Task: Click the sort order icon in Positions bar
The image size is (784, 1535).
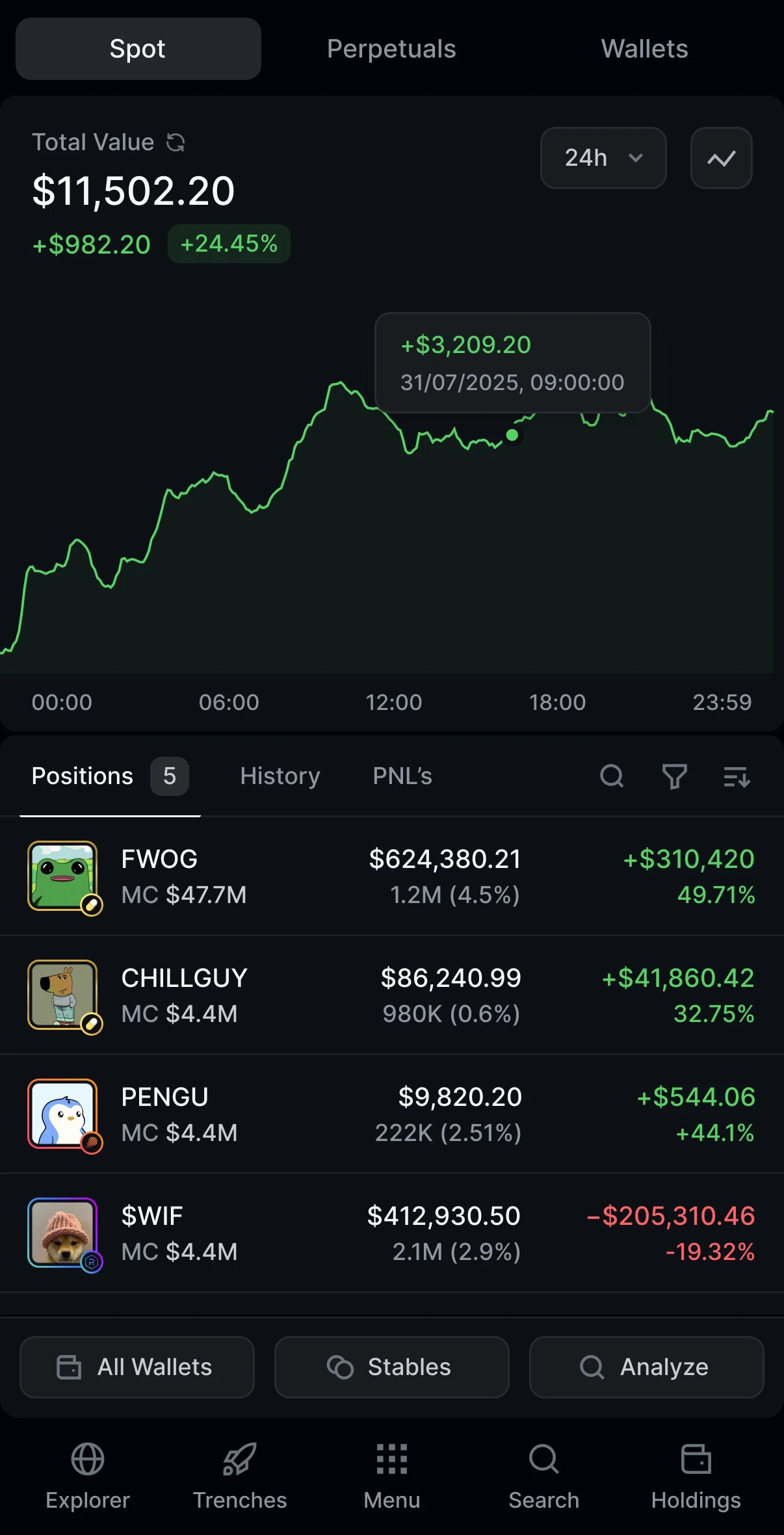Action: tap(736, 776)
